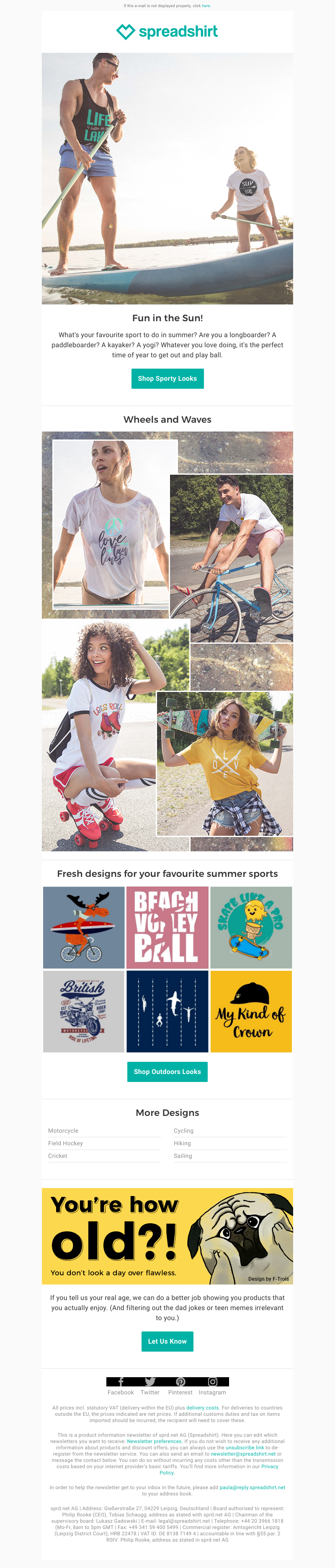The height and width of the screenshot is (1568, 335).
Task: Open the Beach Volleyball design tile
Action: [x=167, y=927]
